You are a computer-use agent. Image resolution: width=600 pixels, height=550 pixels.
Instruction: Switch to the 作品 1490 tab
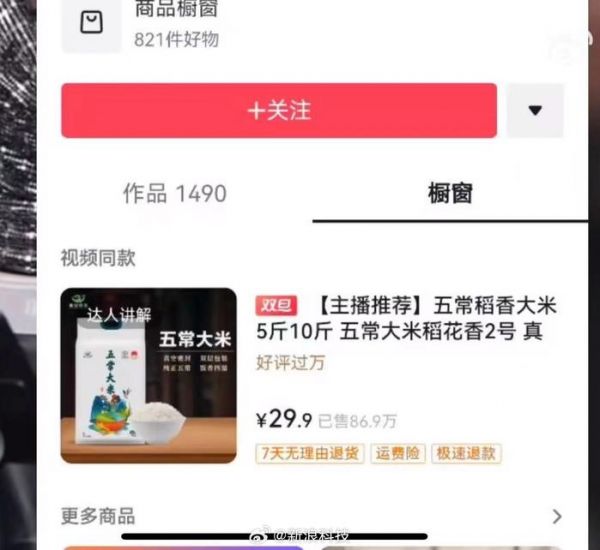[x=175, y=194]
